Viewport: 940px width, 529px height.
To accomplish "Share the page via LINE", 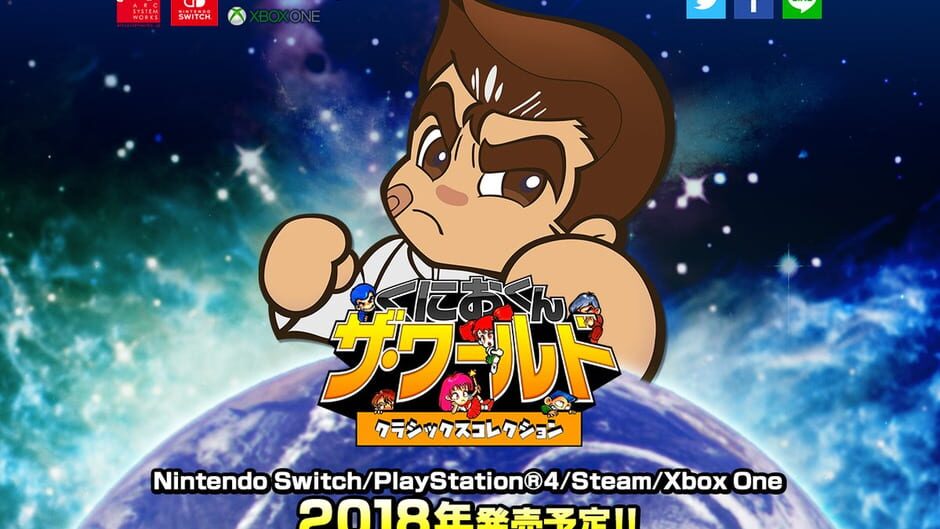I will point(801,7).
